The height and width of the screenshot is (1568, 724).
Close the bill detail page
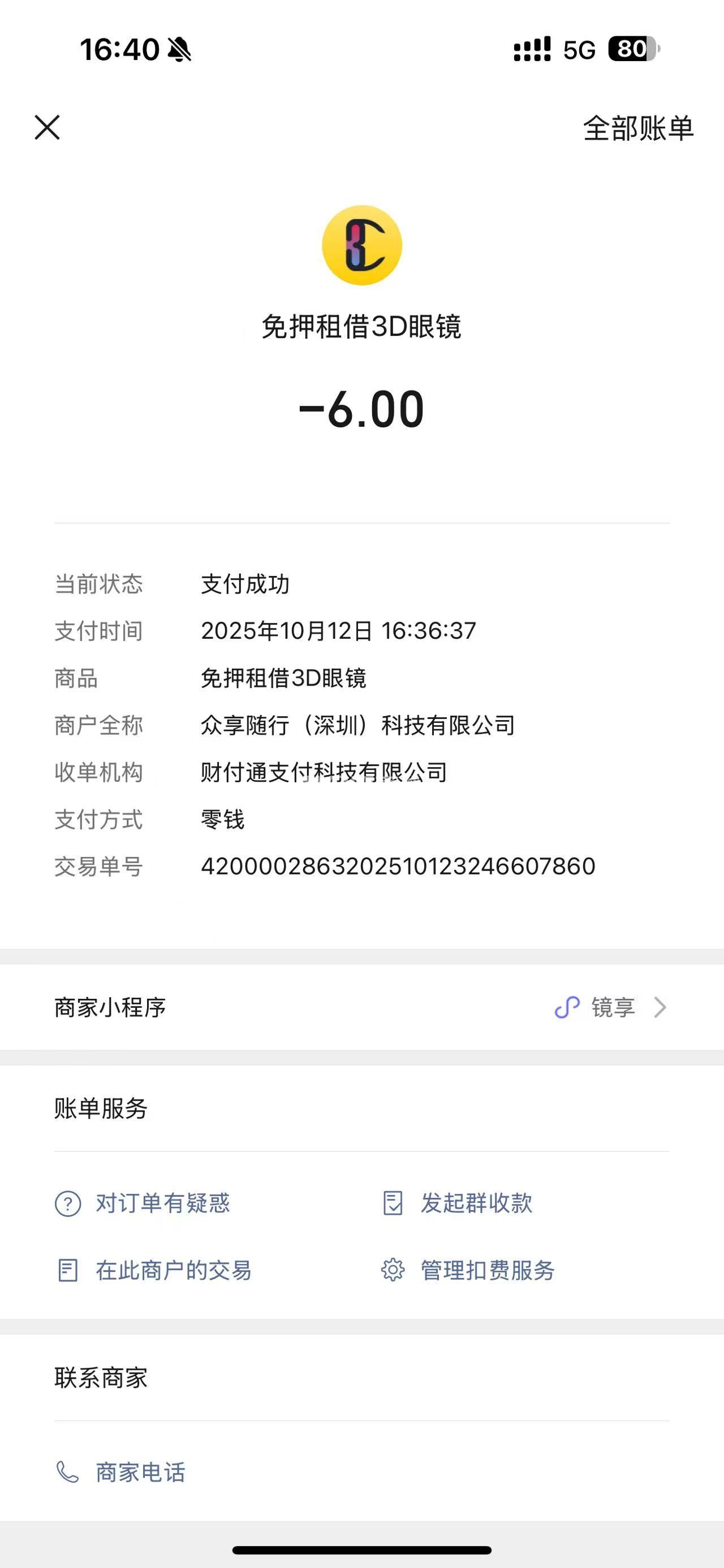click(x=47, y=128)
